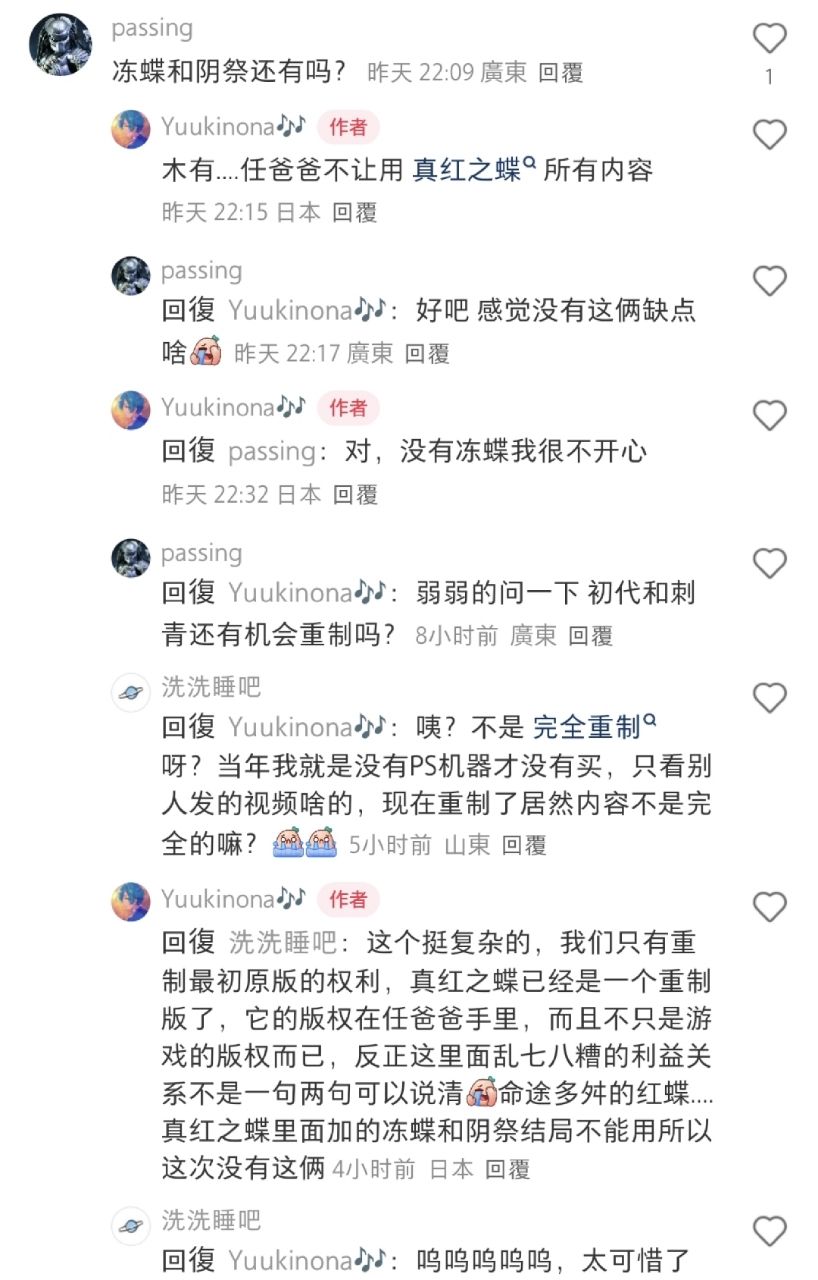Reply to passing's comment posted 昨天 22:17
818x1280 pixels.
427,353
